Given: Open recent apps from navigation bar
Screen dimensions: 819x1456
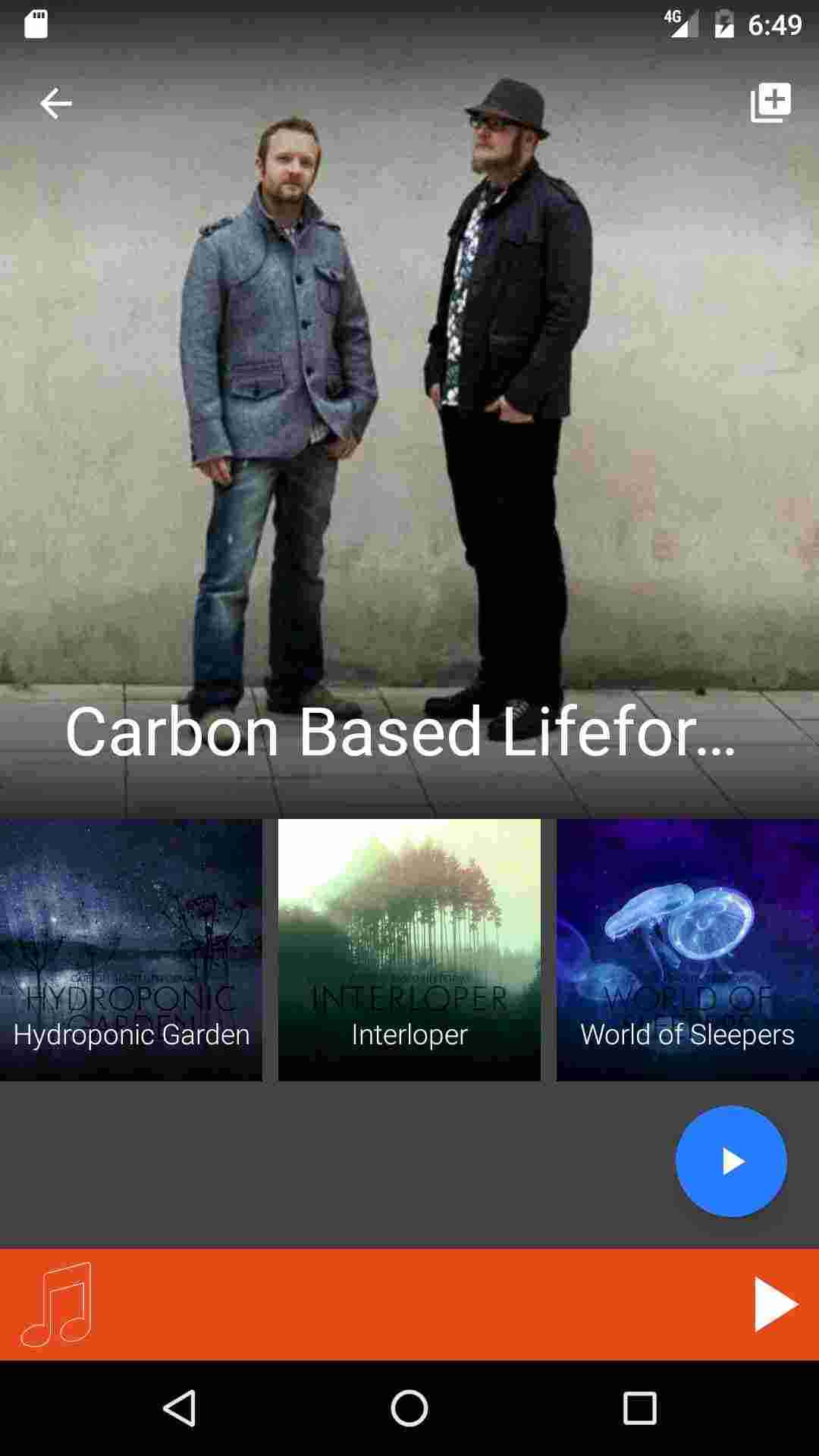Looking at the screenshot, I should click(x=639, y=1409).
